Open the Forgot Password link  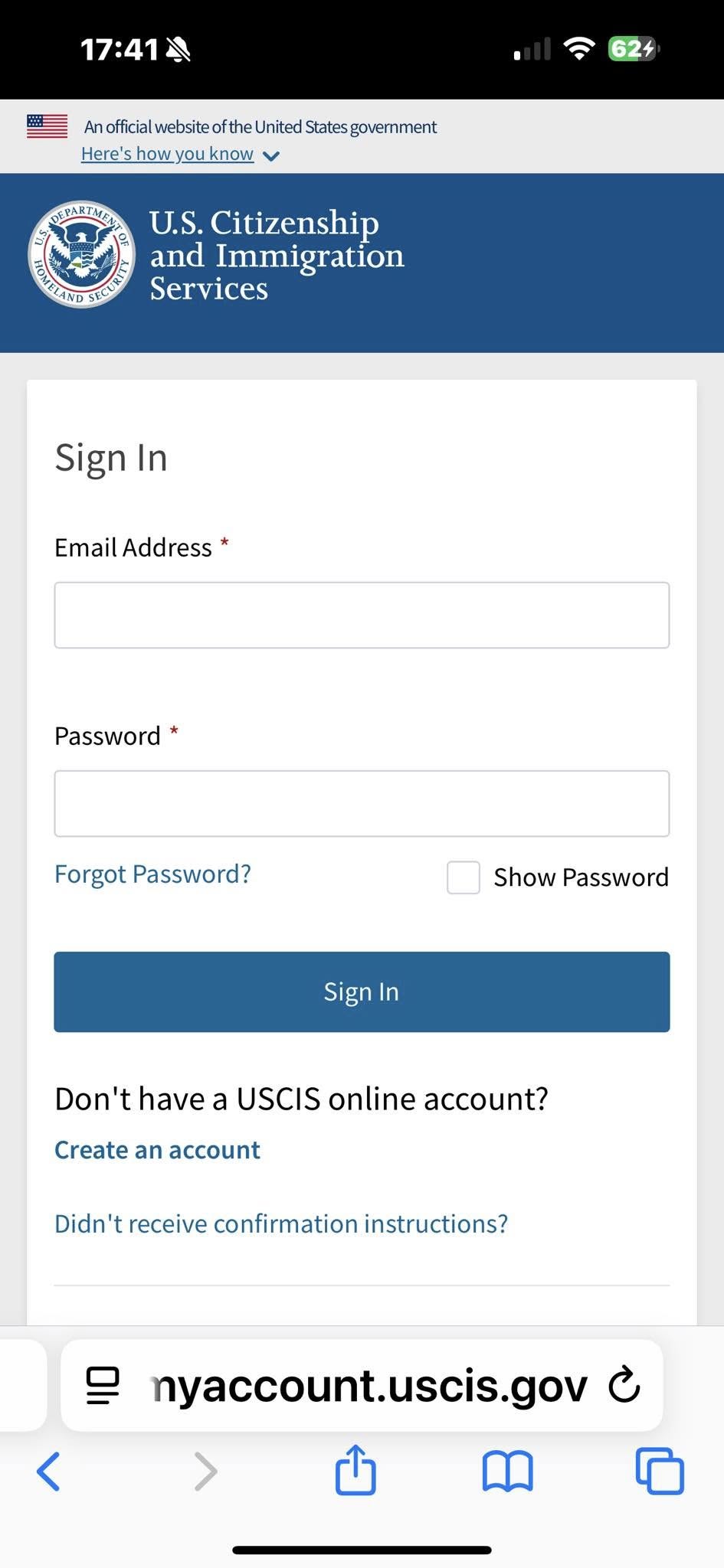[152, 874]
